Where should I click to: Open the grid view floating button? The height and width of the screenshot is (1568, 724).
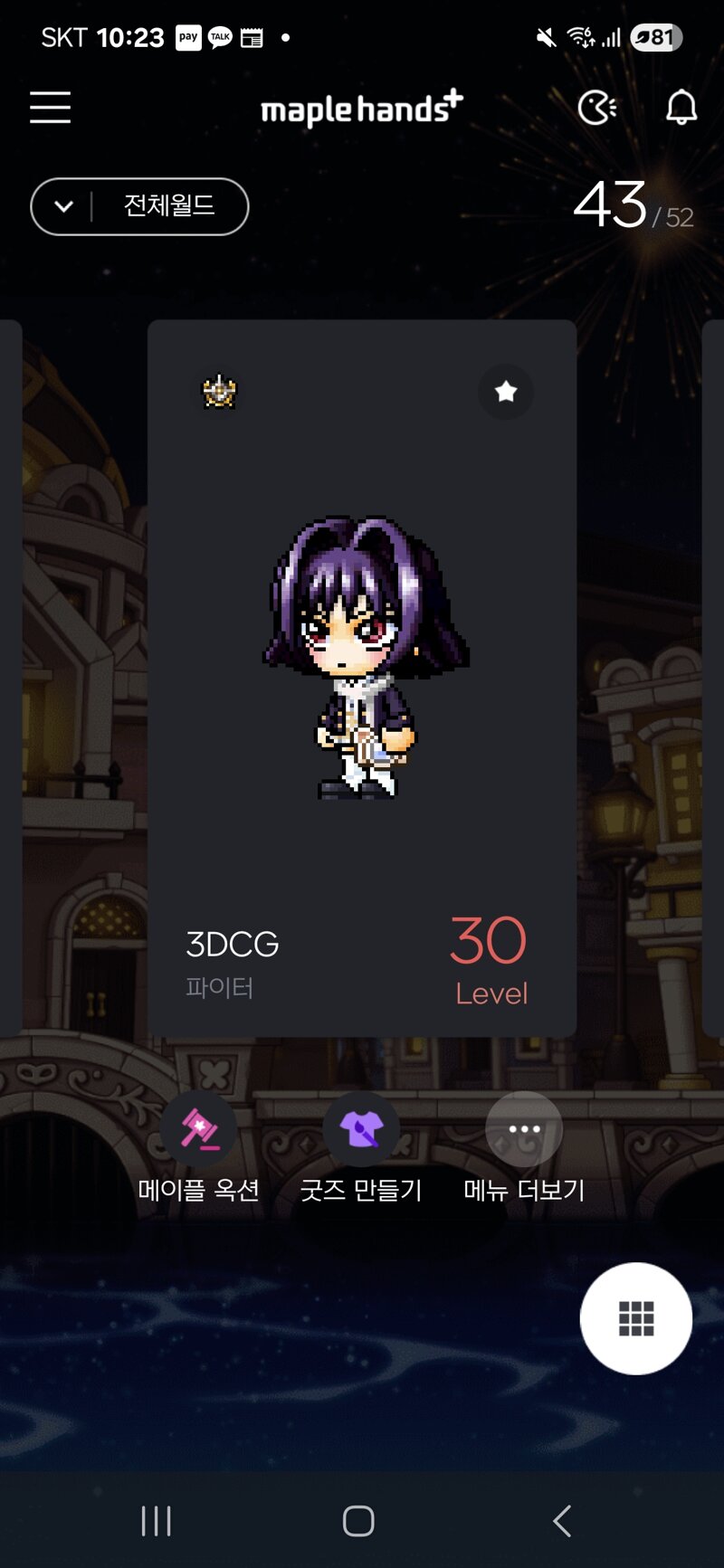point(636,1318)
